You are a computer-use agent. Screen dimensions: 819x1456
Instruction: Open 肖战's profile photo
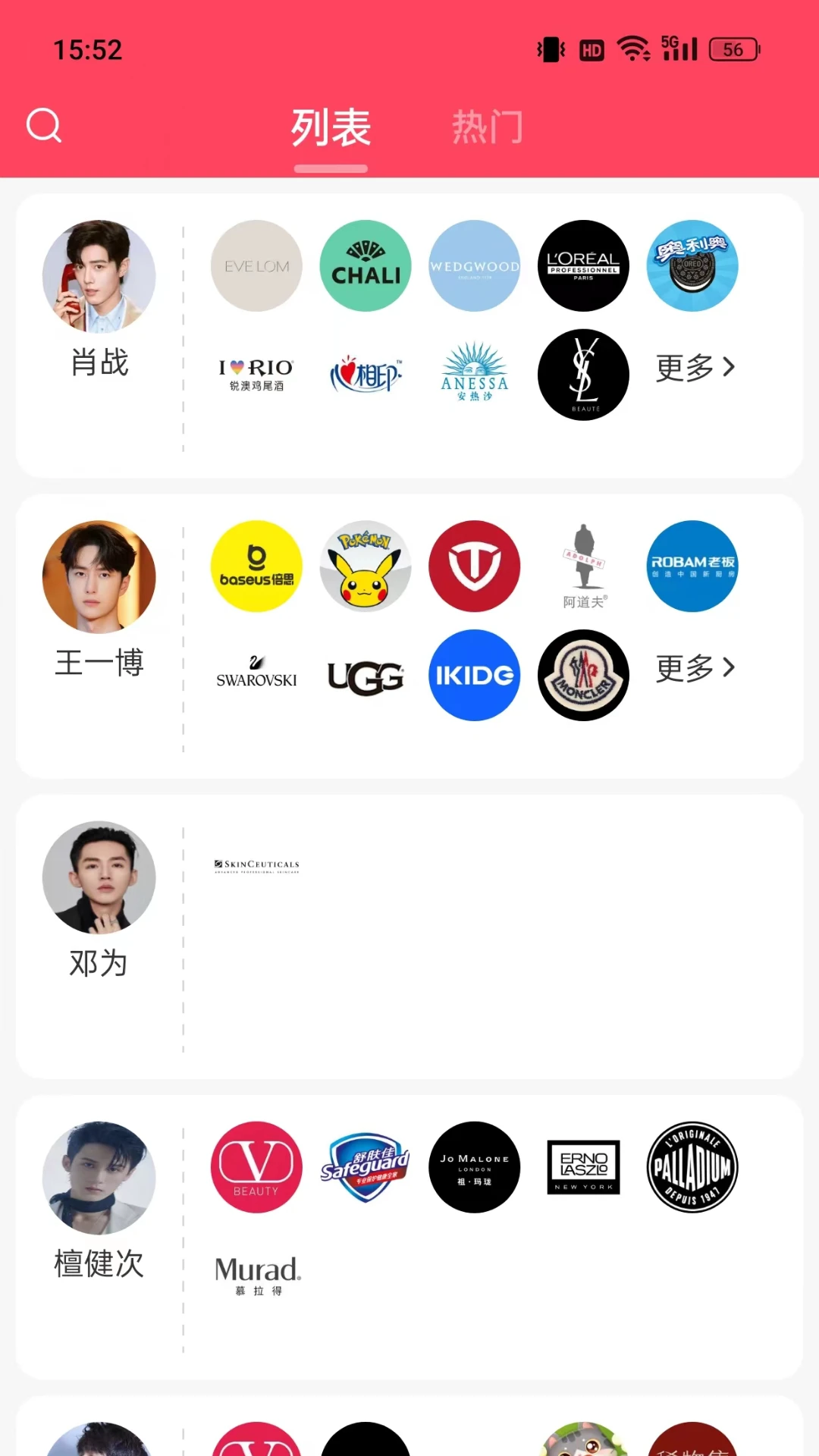coord(99,276)
